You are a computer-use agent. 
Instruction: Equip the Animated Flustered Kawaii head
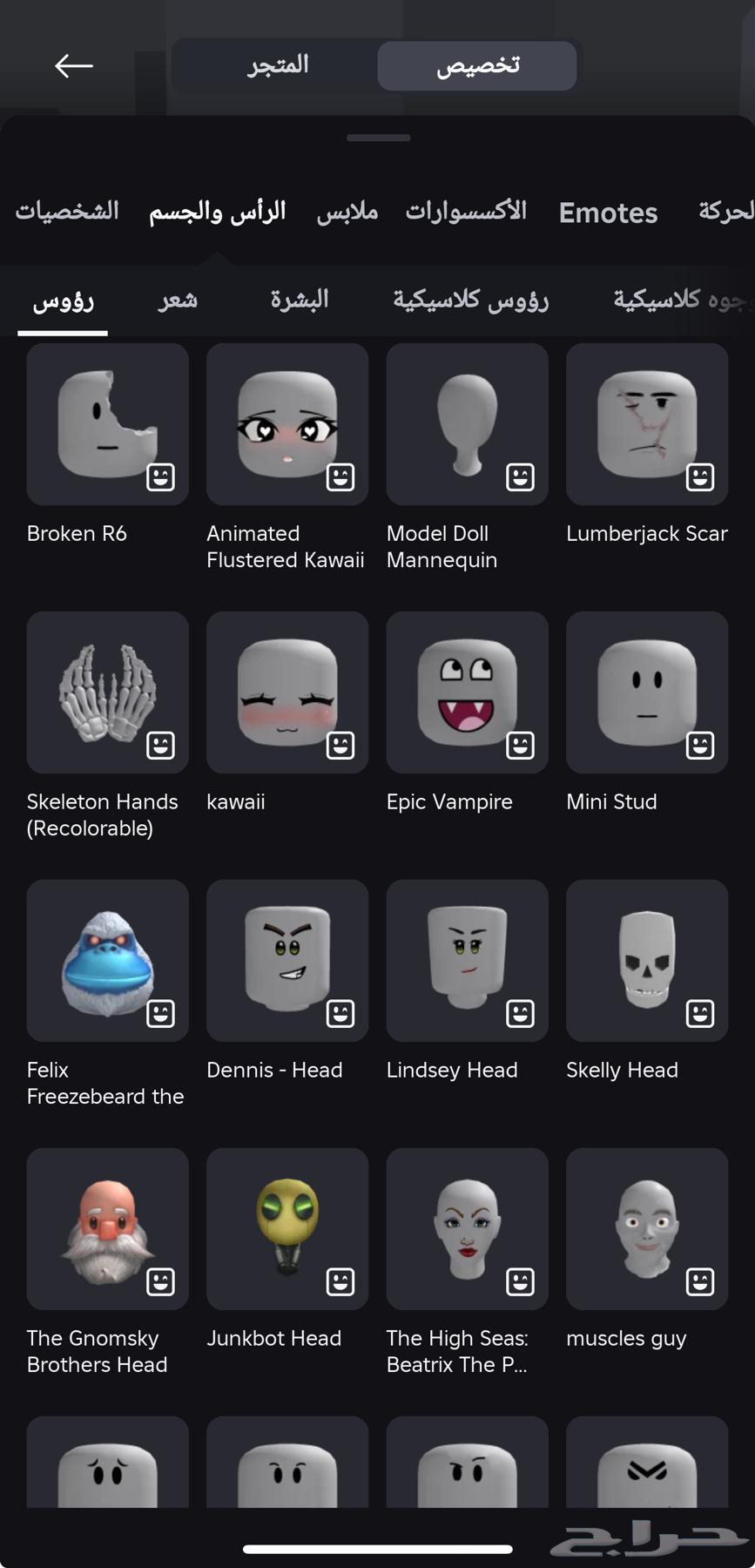click(287, 424)
